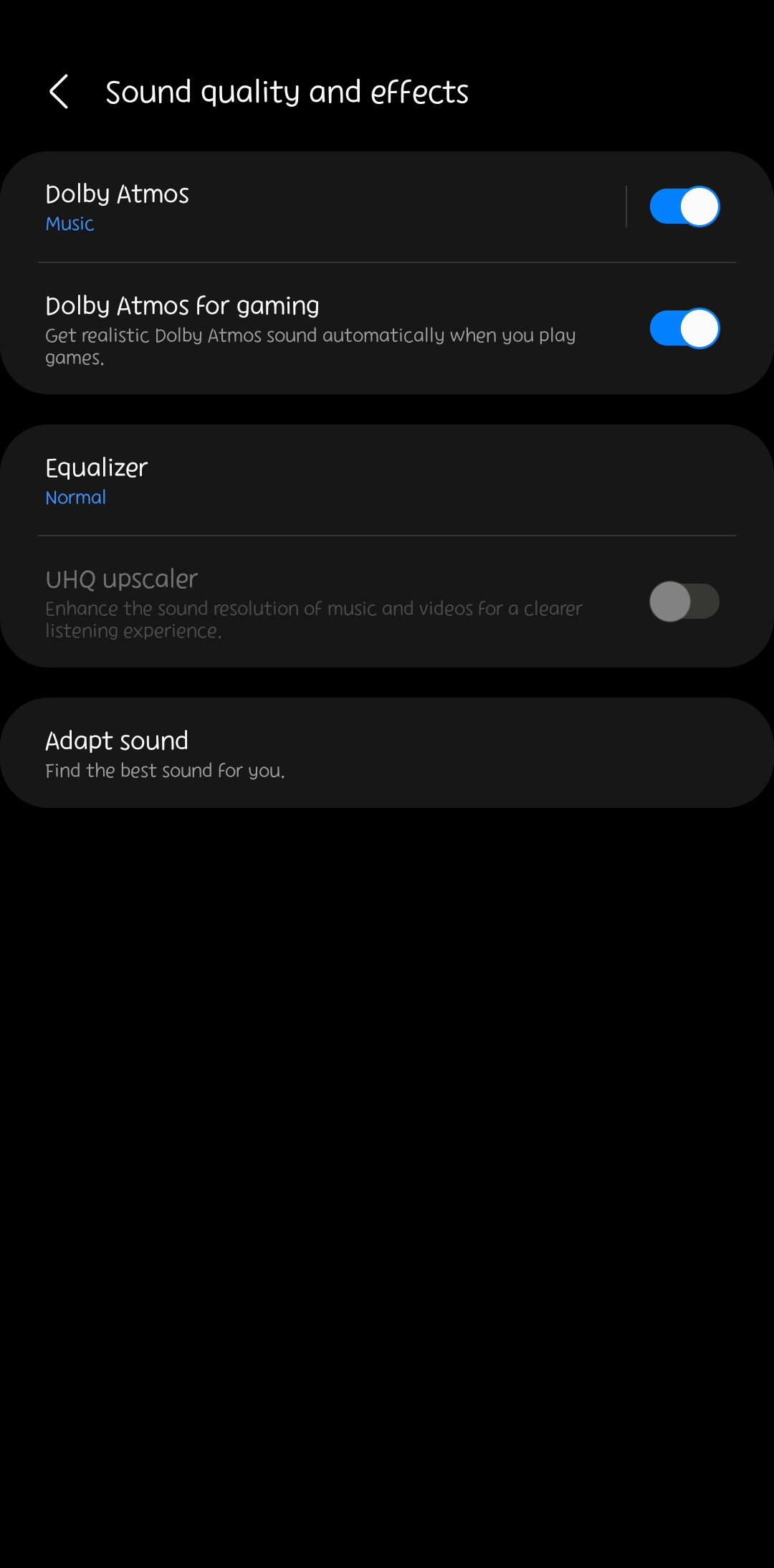Select Adapt sound
The height and width of the screenshot is (1568, 774).
tap(287, 751)
